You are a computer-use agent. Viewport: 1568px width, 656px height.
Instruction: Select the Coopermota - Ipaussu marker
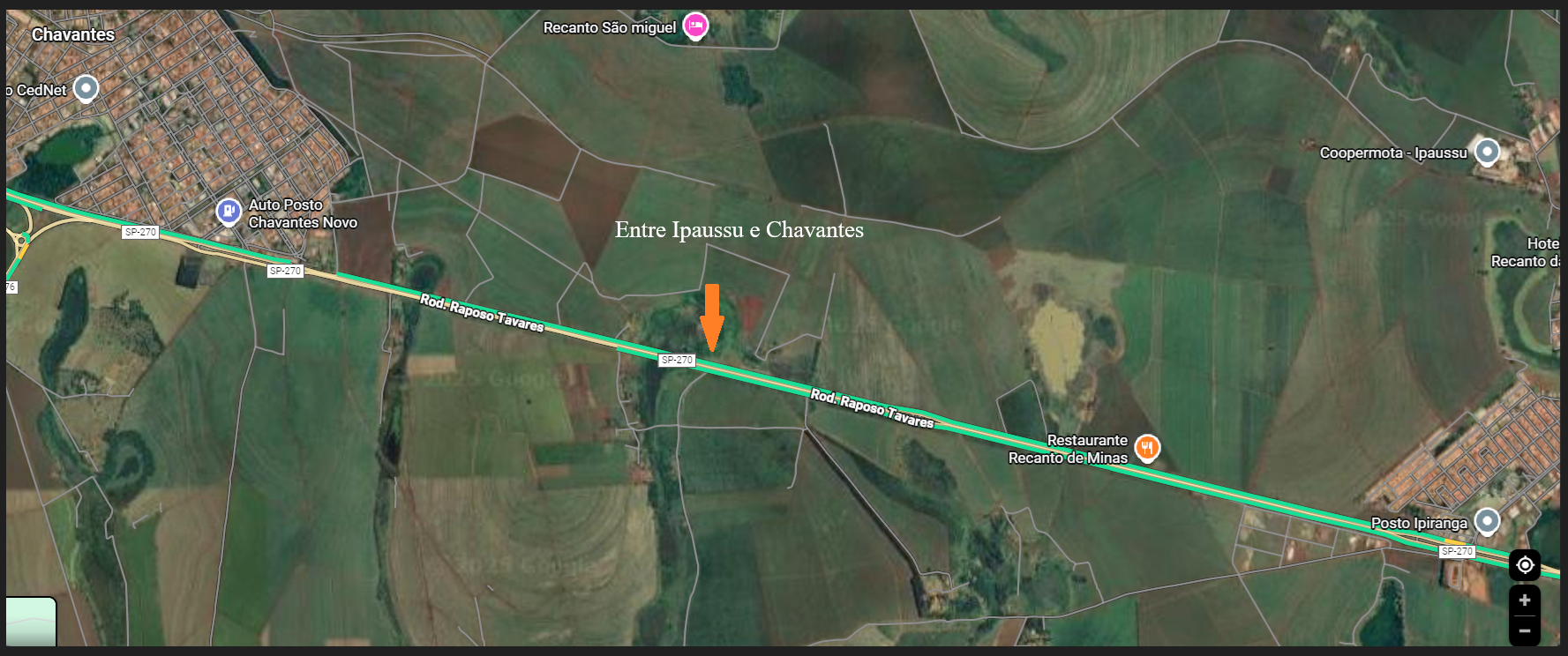coord(1487,152)
